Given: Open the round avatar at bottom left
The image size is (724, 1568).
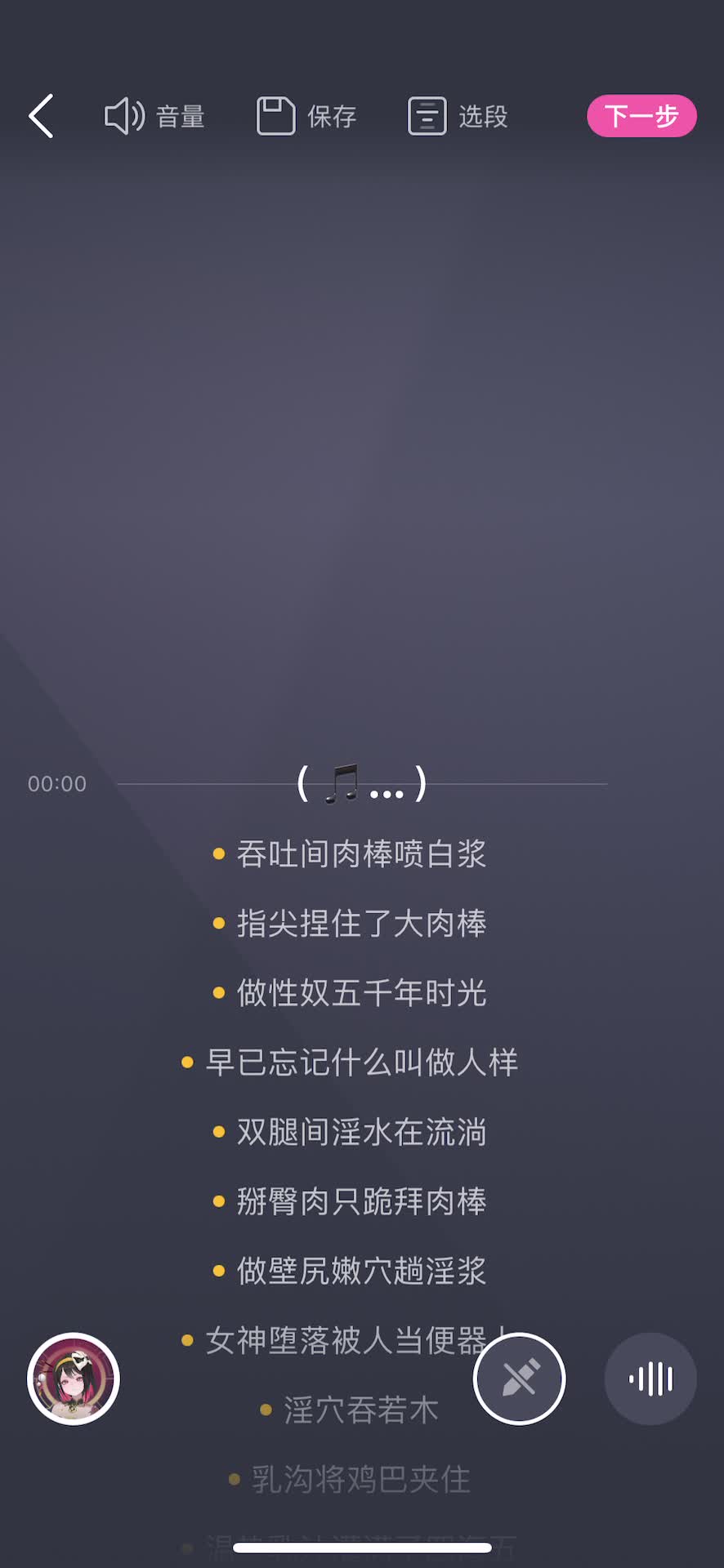Looking at the screenshot, I should point(74,1379).
